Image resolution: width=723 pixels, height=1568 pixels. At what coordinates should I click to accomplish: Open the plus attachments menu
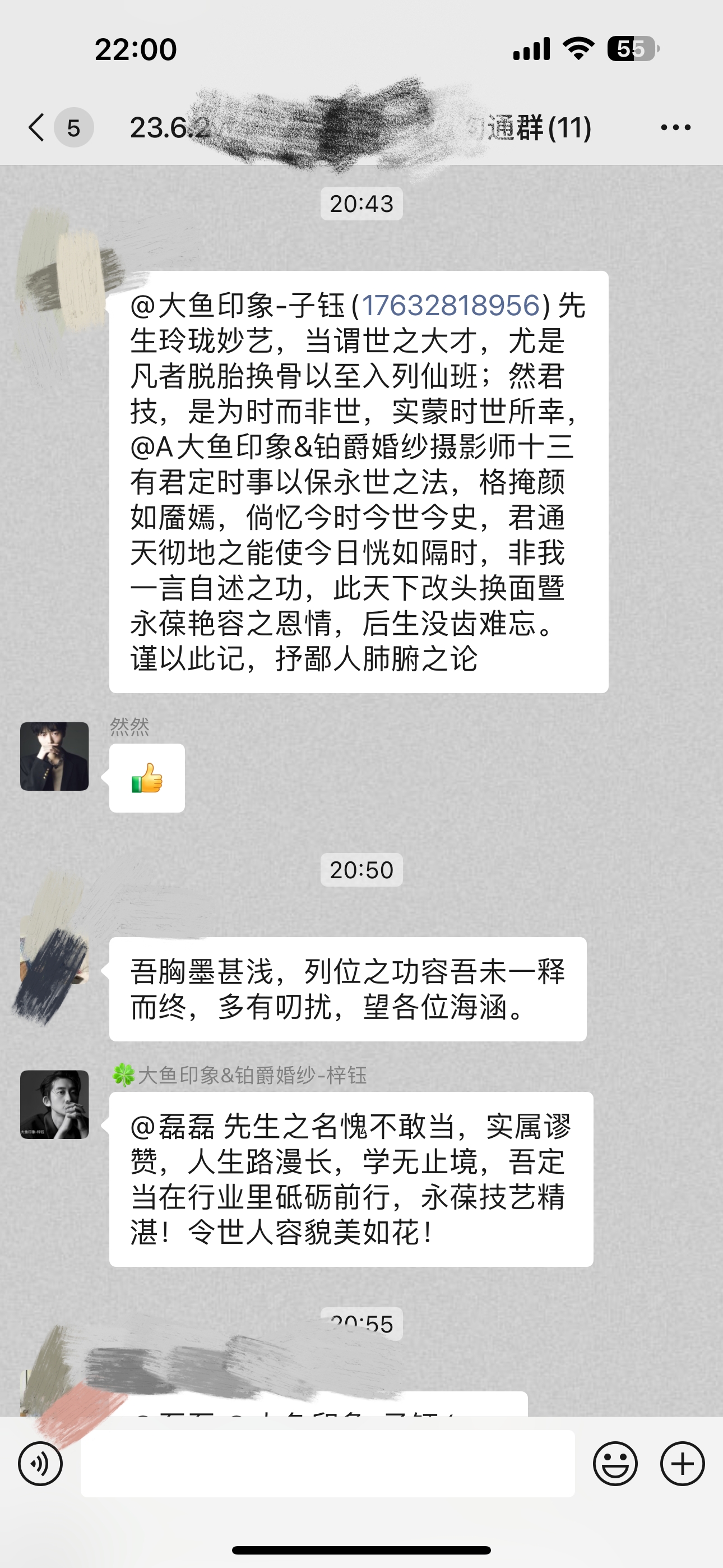click(x=682, y=1464)
